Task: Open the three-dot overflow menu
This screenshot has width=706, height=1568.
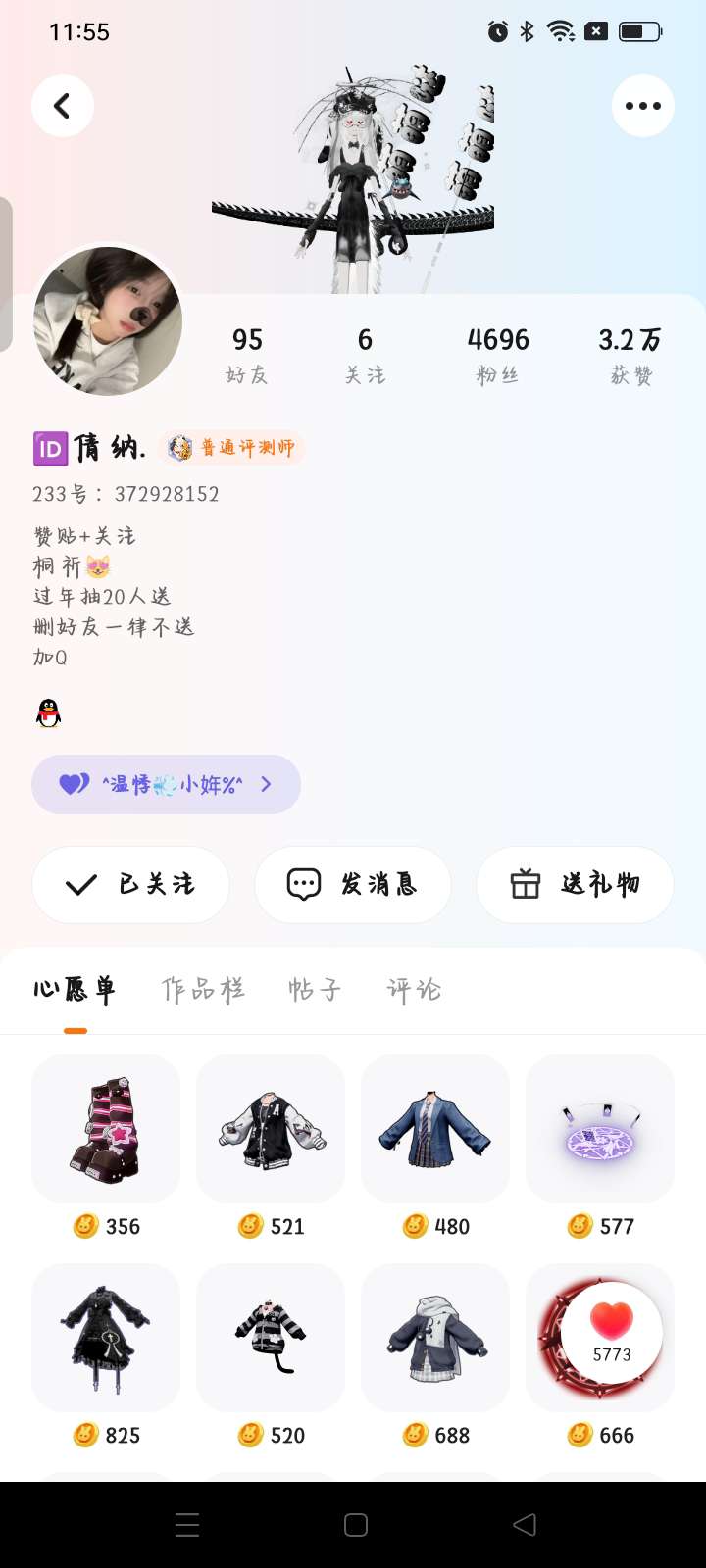Action: click(642, 106)
